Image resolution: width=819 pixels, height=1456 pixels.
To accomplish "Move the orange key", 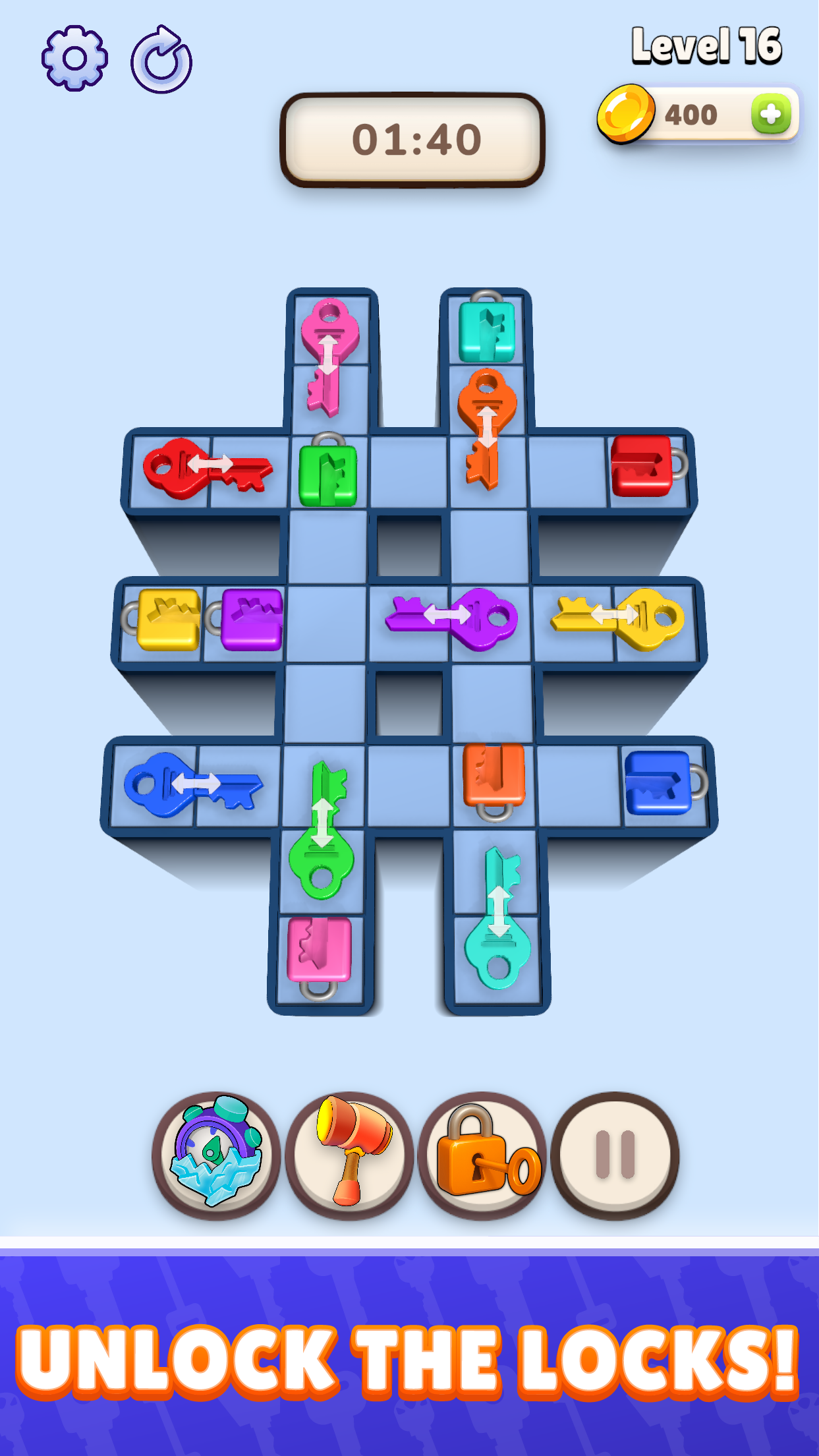I will click(486, 427).
